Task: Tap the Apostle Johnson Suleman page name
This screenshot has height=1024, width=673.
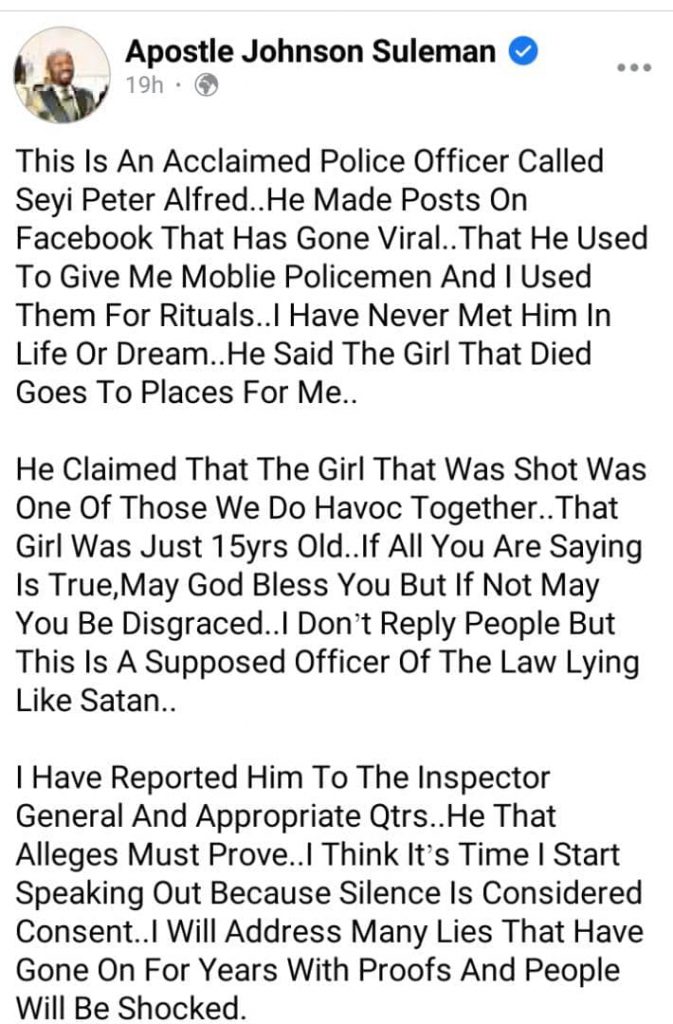Action: [311, 52]
